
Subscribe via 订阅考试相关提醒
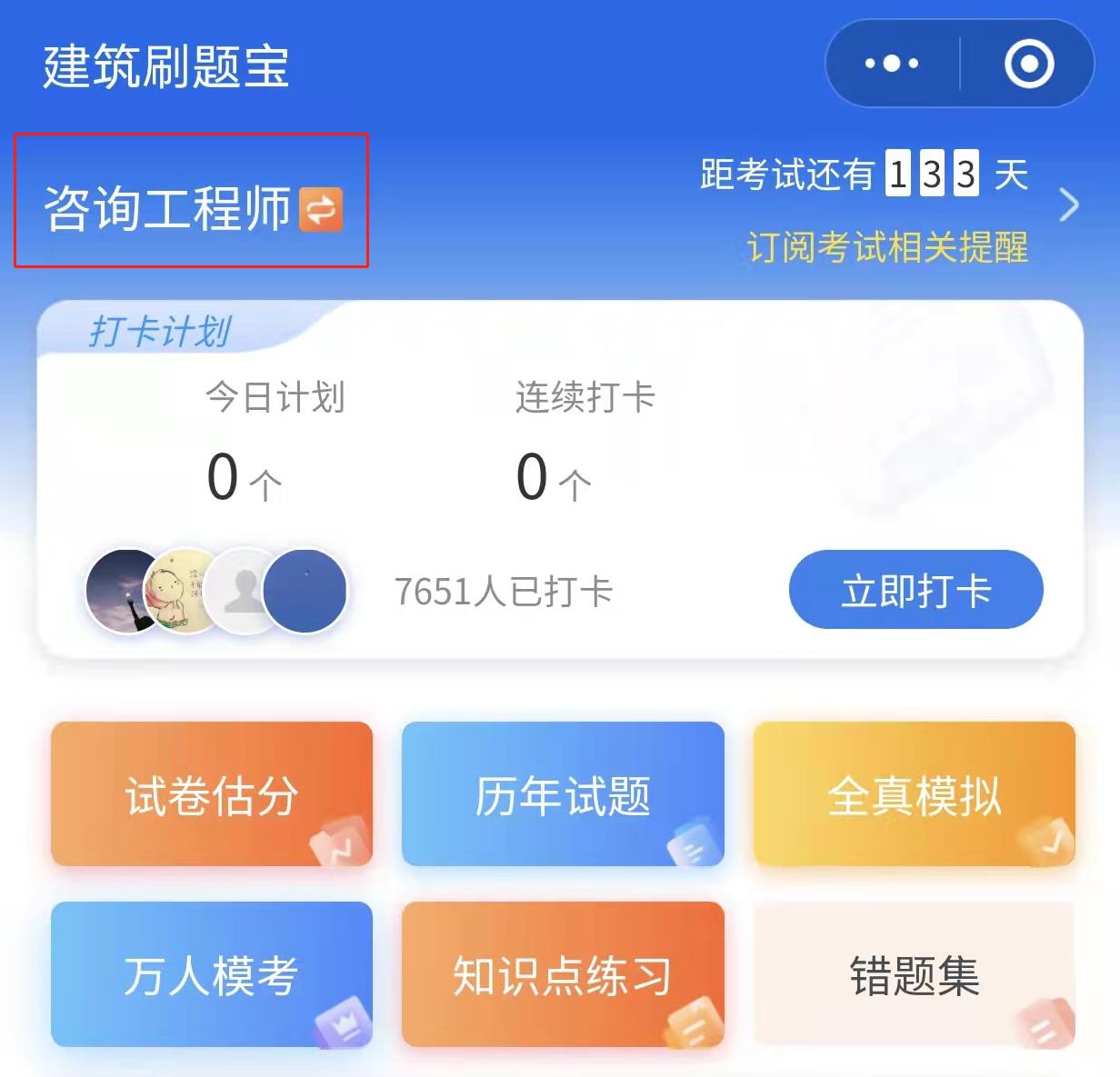pos(887,247)
